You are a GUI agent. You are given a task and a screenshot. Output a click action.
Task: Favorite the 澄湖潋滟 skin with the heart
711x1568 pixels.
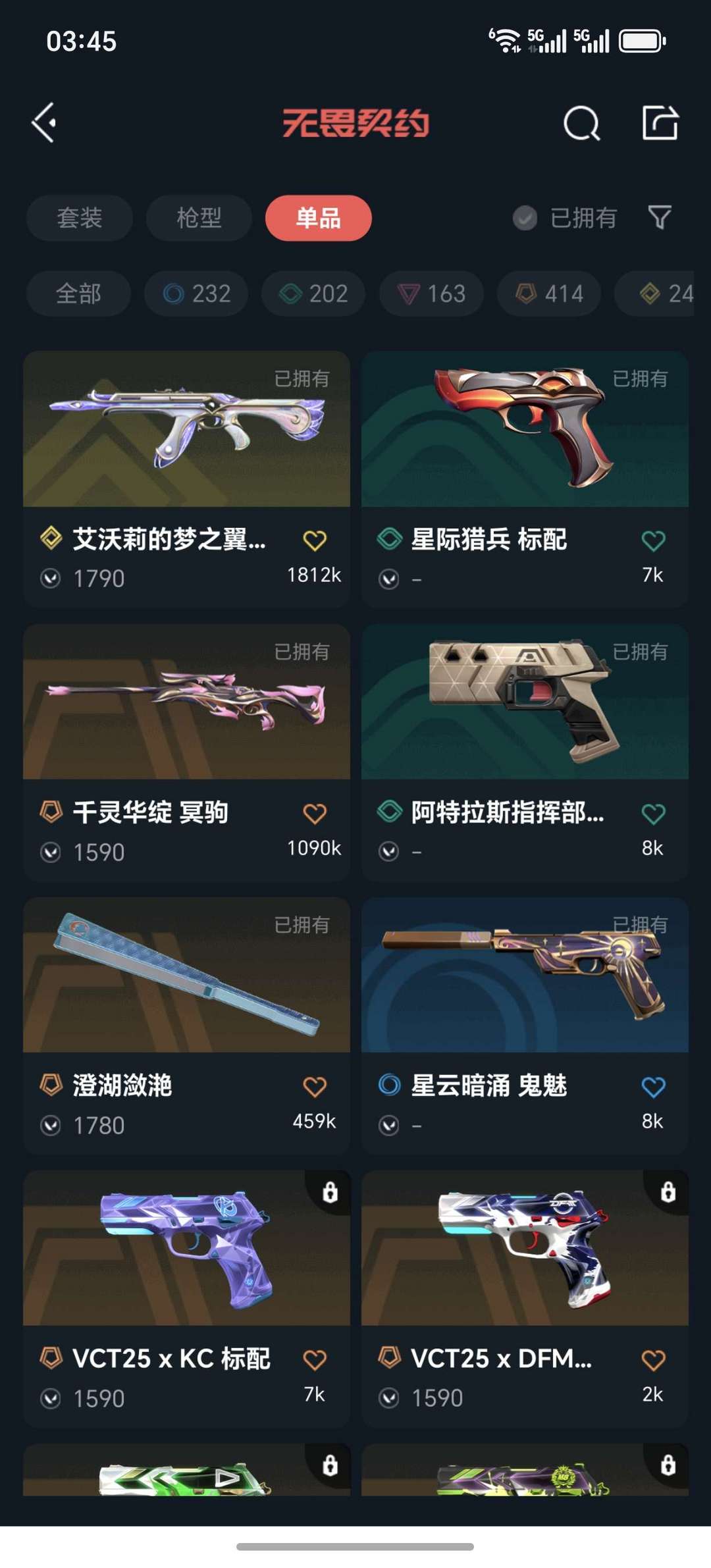coord(315,1087)
